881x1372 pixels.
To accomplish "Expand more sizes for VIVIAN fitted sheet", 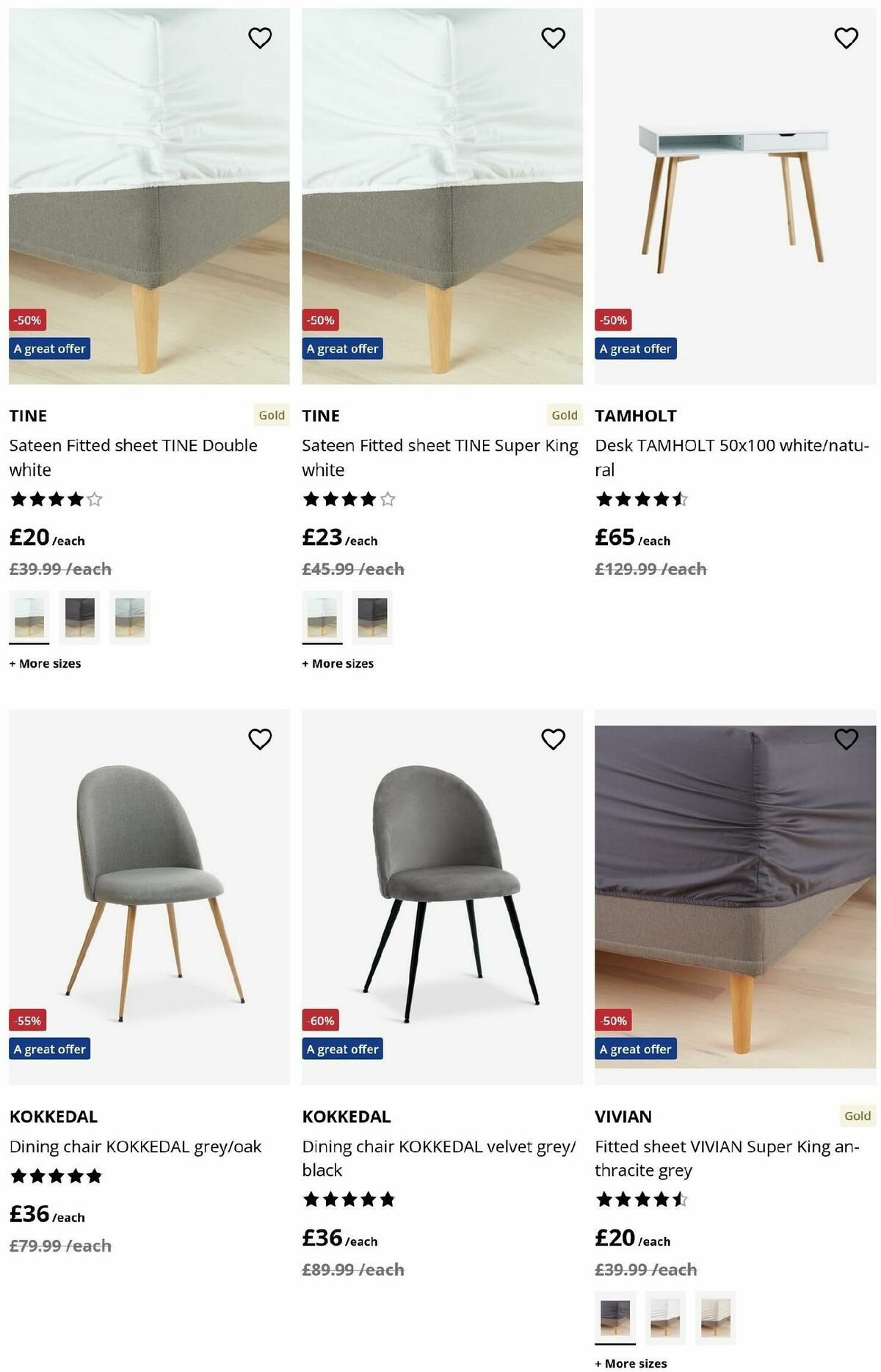I will click(631, 1363).
